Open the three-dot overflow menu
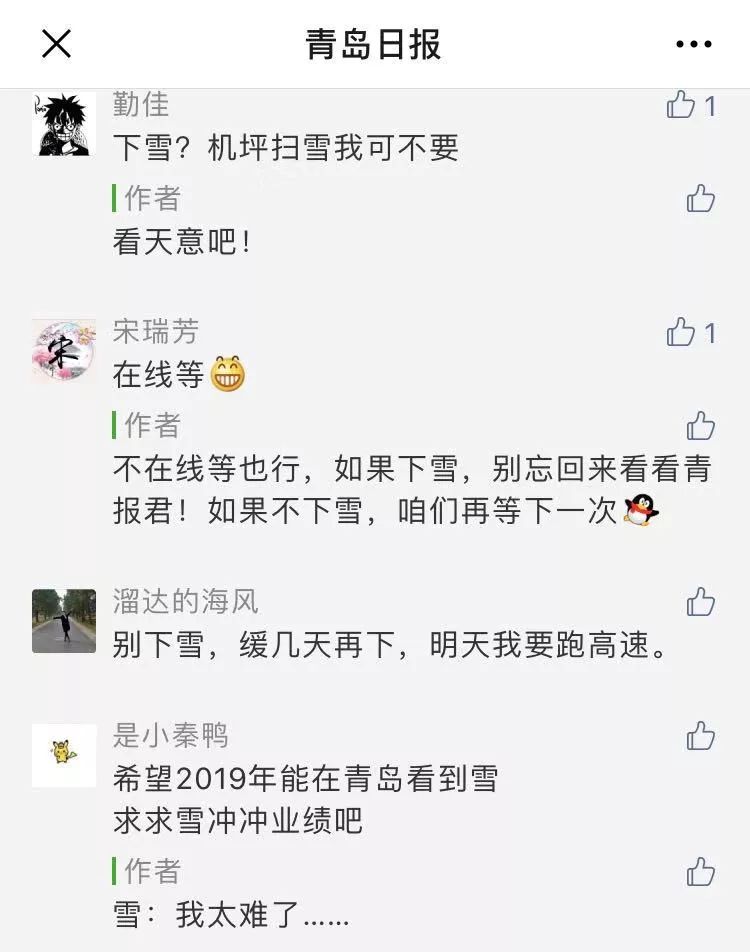This screenshot has width=750, height=952. pyautogui.click(x=694, y=44)
